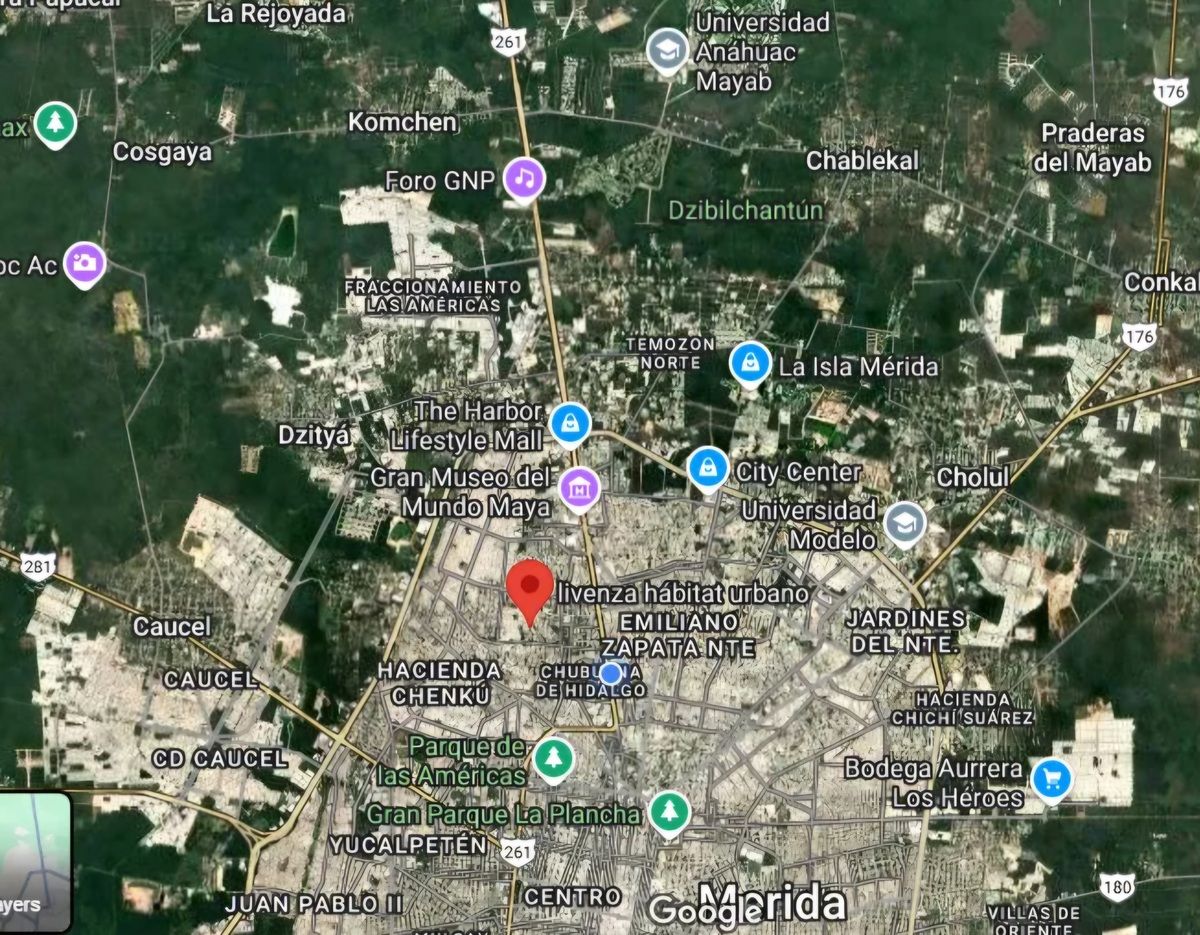Open the Layers map type switcher
1200x935 pixels.
pyautogui.click(x=34, y=862)
